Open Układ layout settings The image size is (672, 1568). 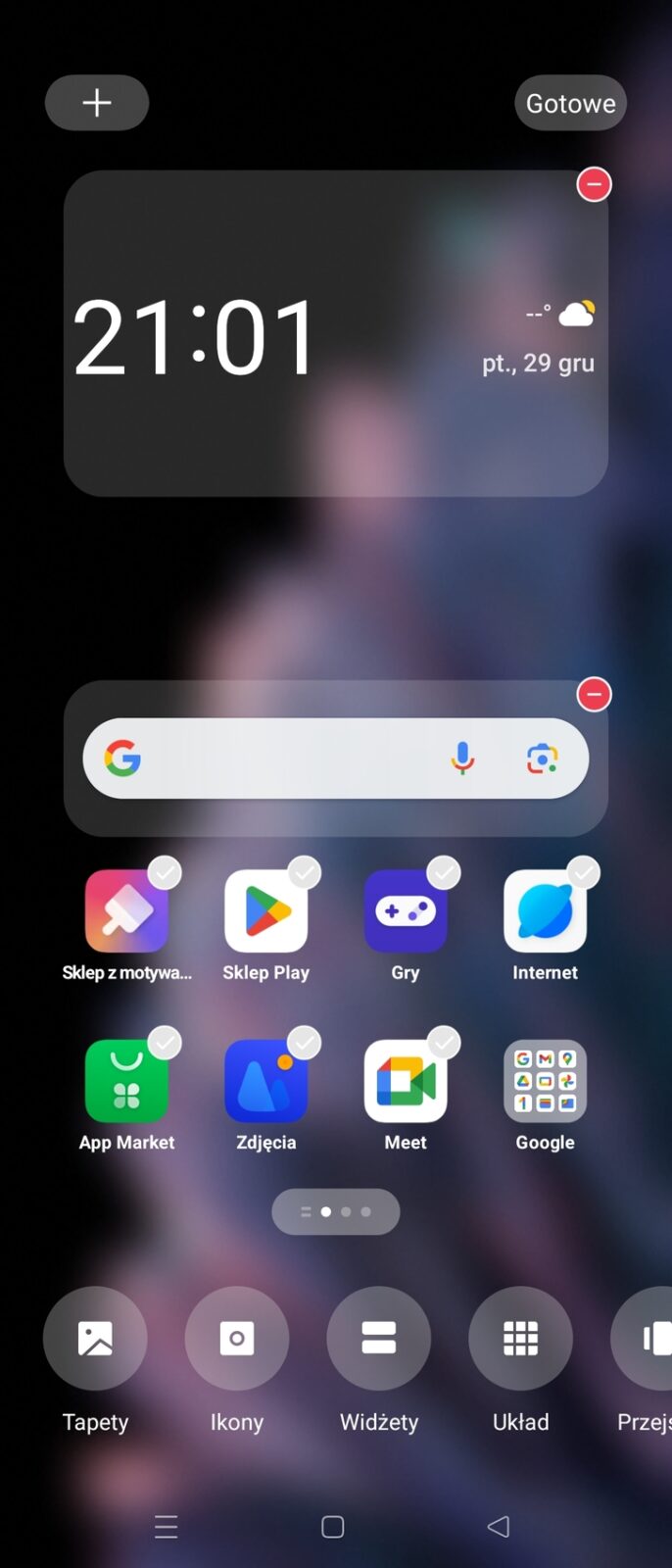click(520, 1339)
